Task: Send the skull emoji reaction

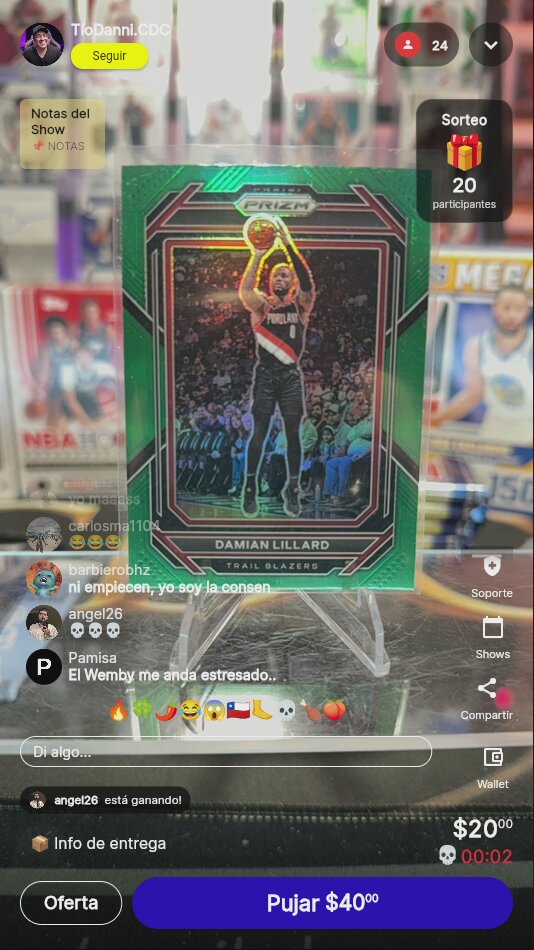Action: [286, 709]
